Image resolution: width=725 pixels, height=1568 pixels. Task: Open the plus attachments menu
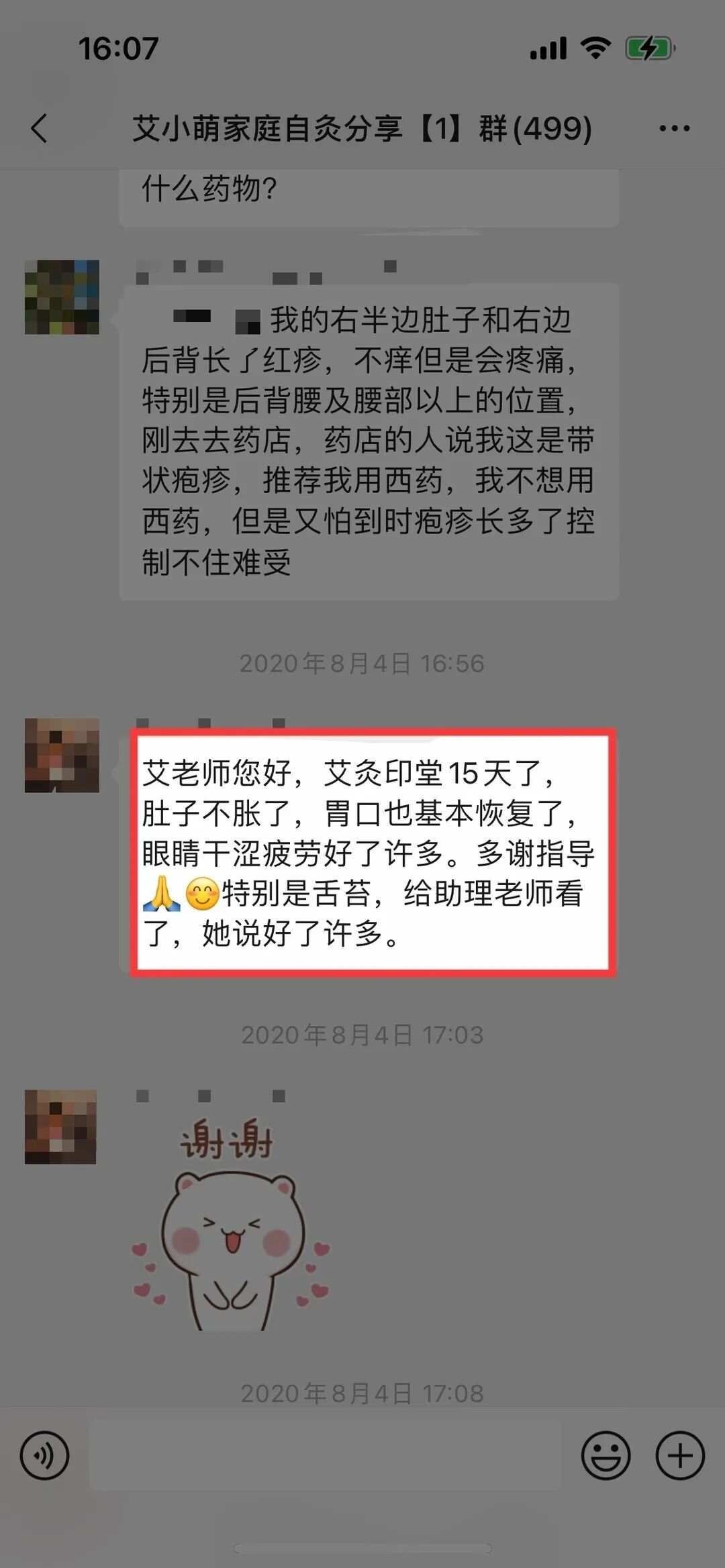[x=679, y=1455]
